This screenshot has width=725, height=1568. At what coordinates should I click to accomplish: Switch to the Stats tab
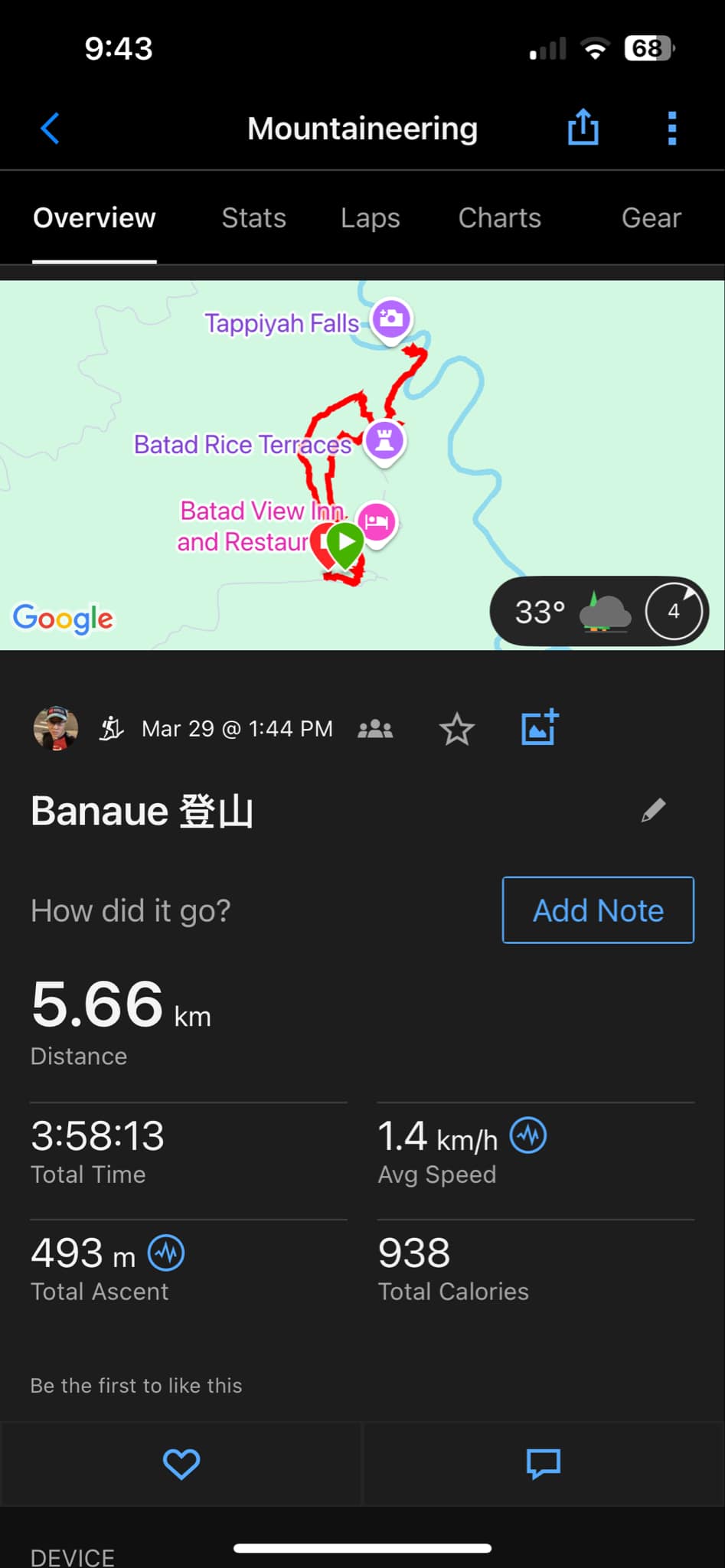(x=253, y=218)
